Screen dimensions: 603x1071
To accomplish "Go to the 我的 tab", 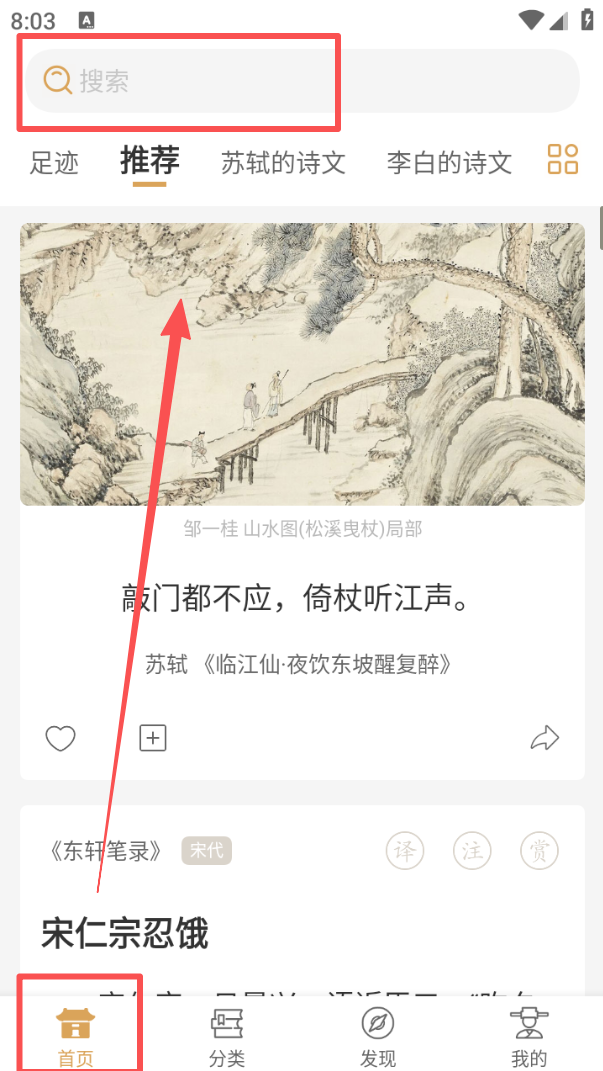I will 529,1036.
